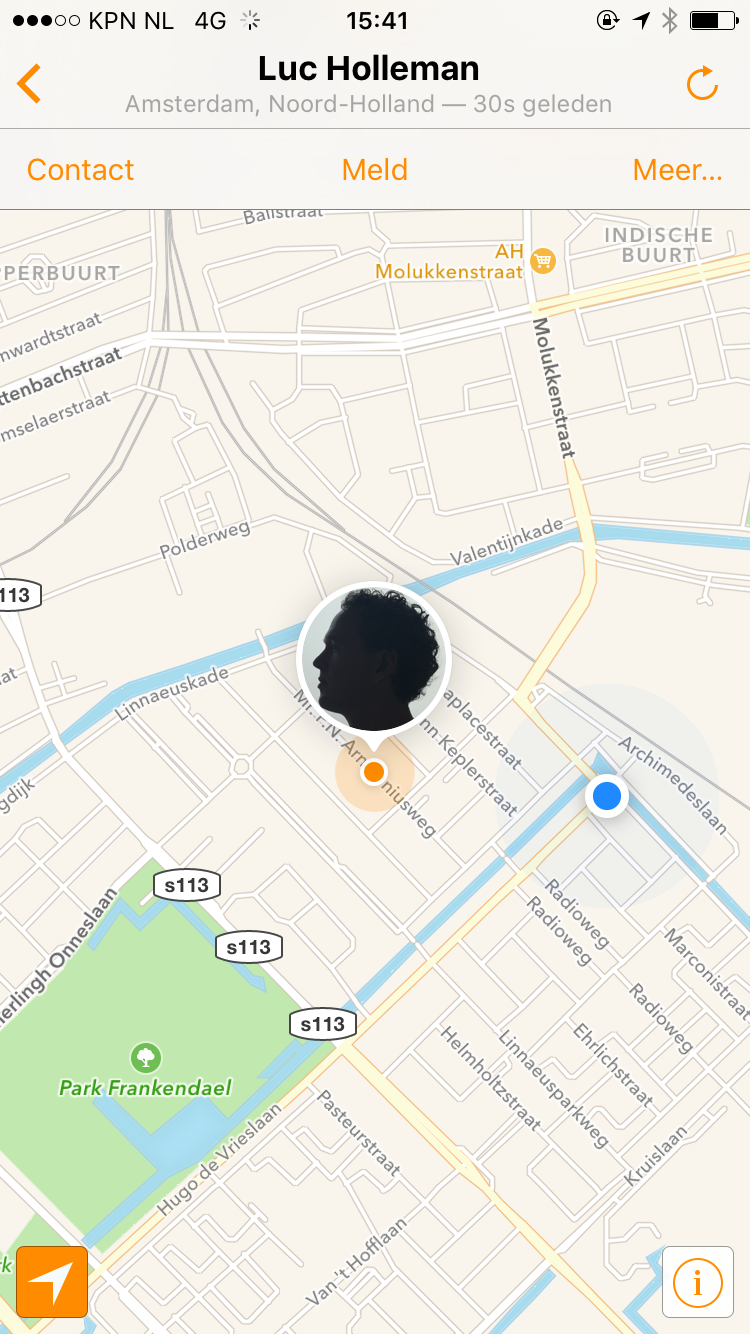The image size is (750, 1334).
Task: Open the Contact option
Action: coord(80,170)
